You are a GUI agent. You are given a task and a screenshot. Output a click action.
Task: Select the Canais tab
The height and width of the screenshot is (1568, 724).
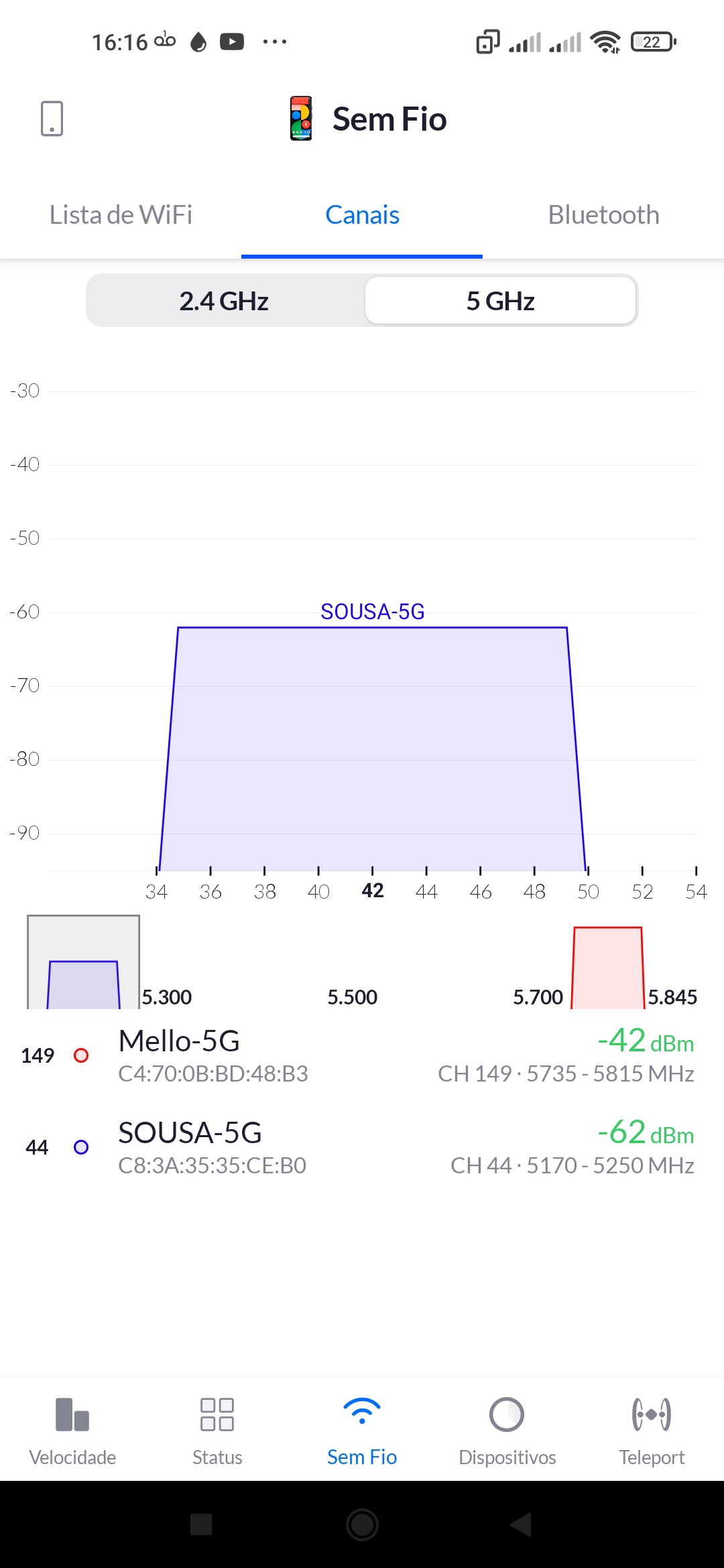(362, 215)
